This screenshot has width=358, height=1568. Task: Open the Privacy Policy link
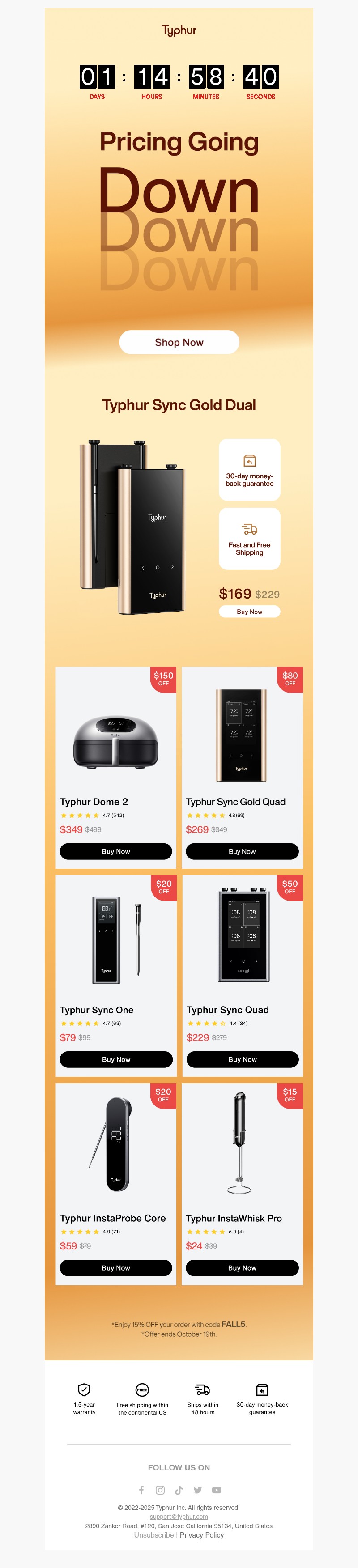(x=201, y=1535)
